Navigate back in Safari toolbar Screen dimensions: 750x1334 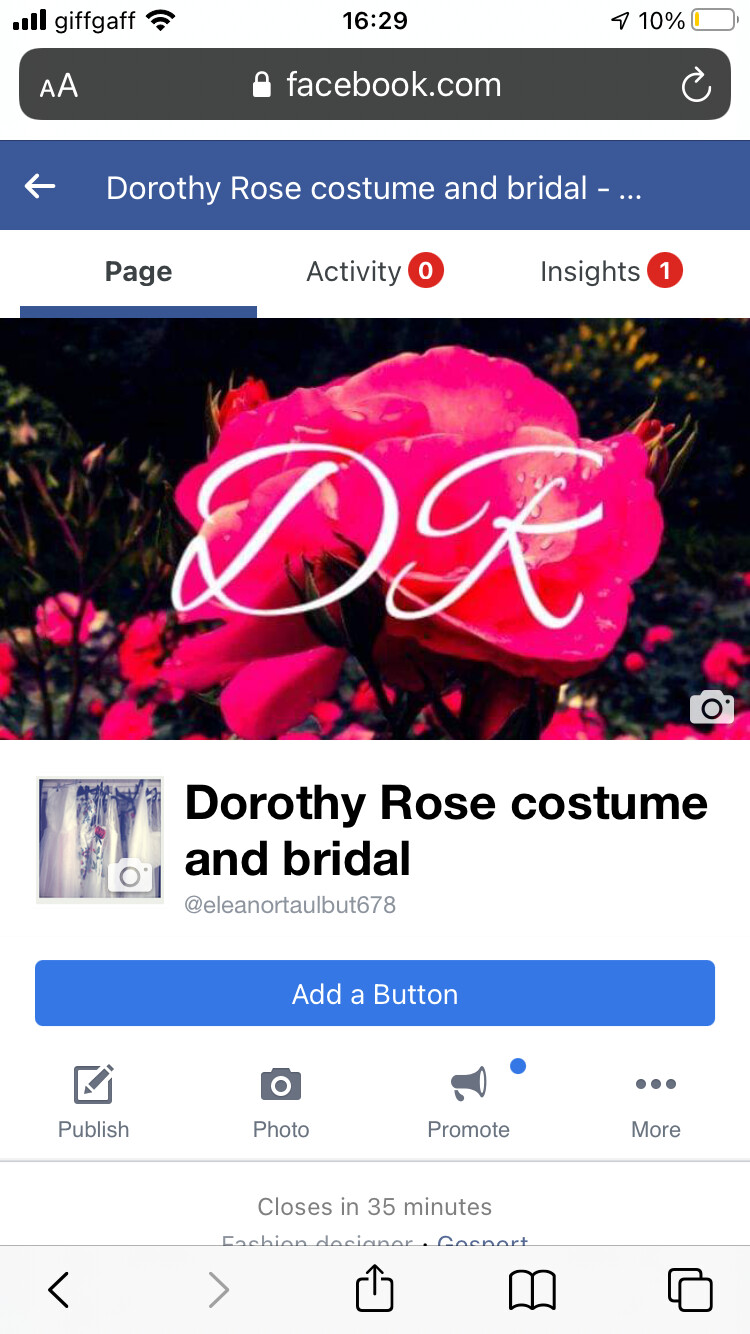(59, 1290)
